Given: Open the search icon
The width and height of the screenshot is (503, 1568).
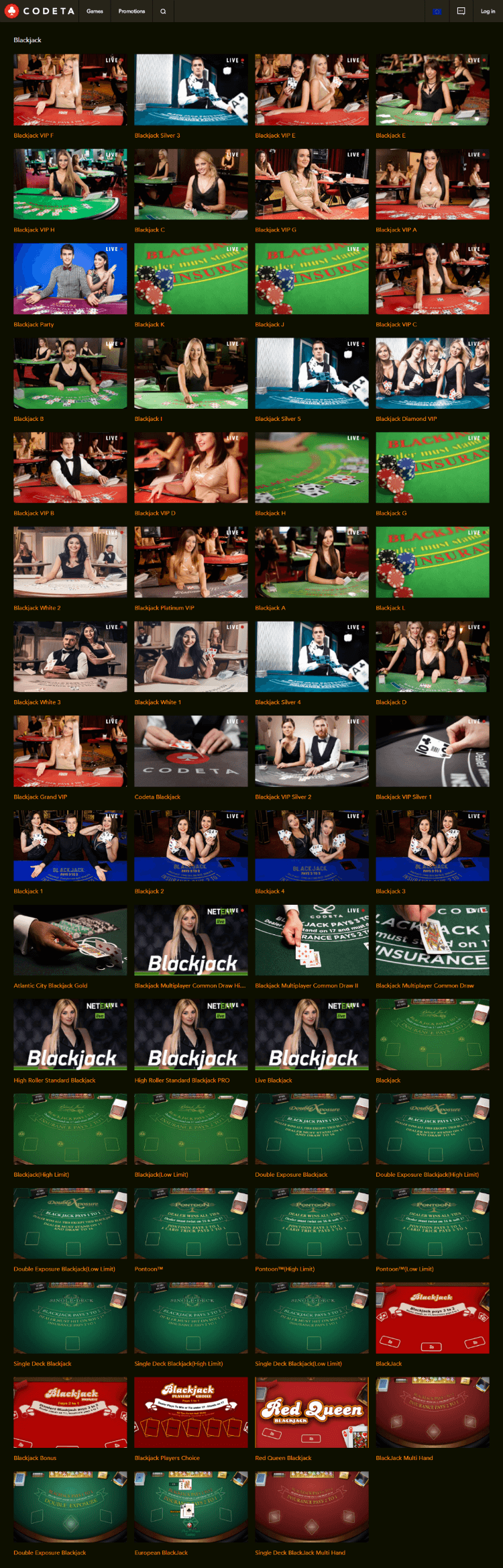Looking at the screenshot, I should tap(163, 11).
